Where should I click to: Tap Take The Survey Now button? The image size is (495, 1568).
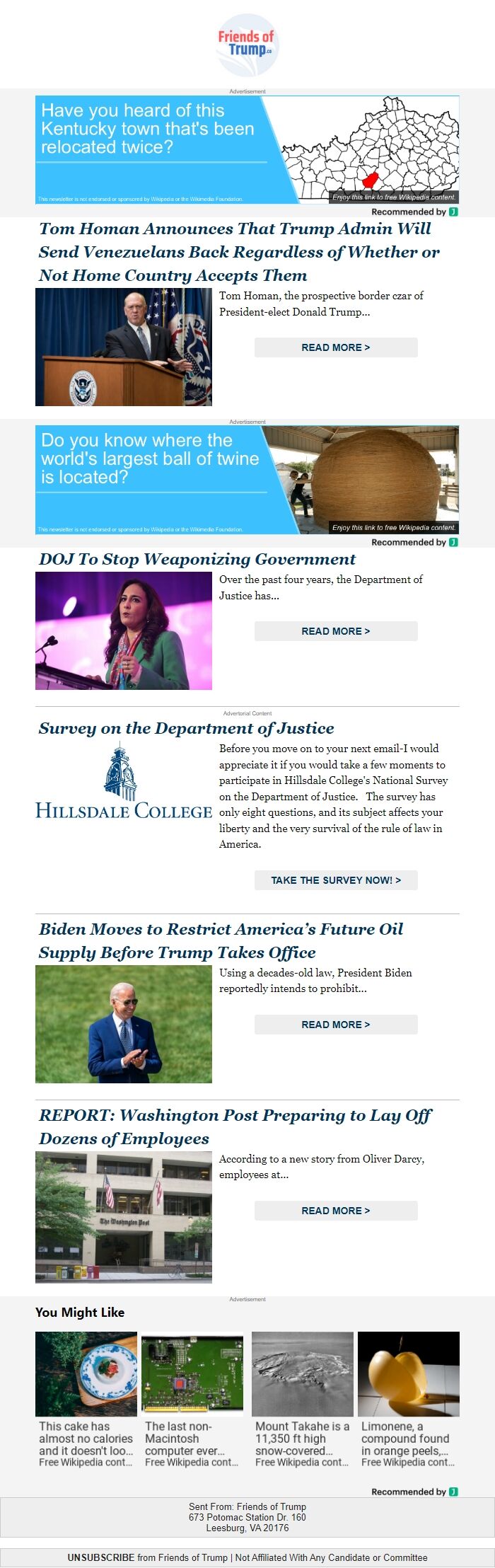point(335,880)
